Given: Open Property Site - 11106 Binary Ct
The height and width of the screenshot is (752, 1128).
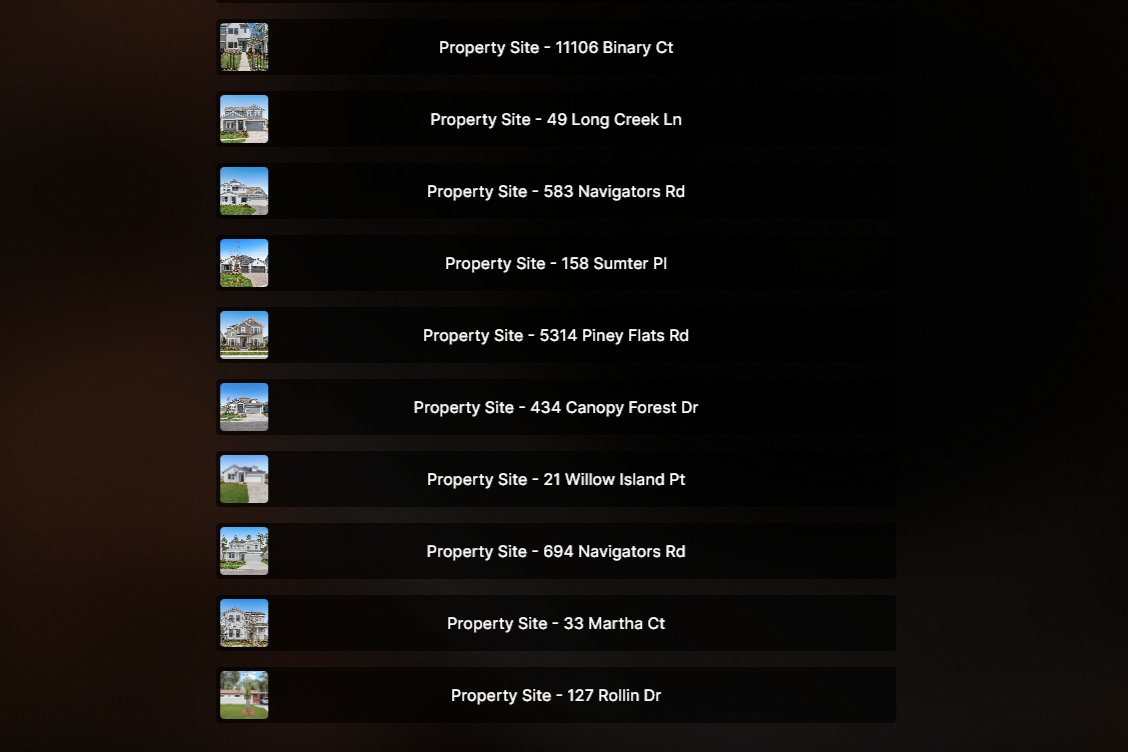Looking at the screenshot, I should (556, 48).
